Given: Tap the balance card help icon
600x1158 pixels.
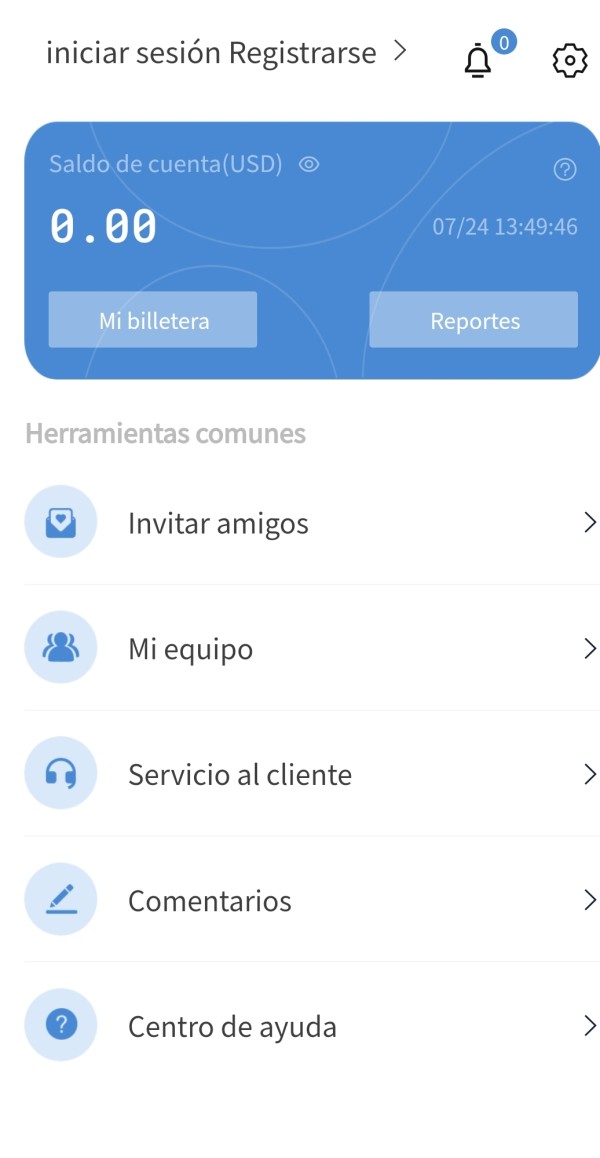Looking at the screenshot, I should tap(565, 170).
